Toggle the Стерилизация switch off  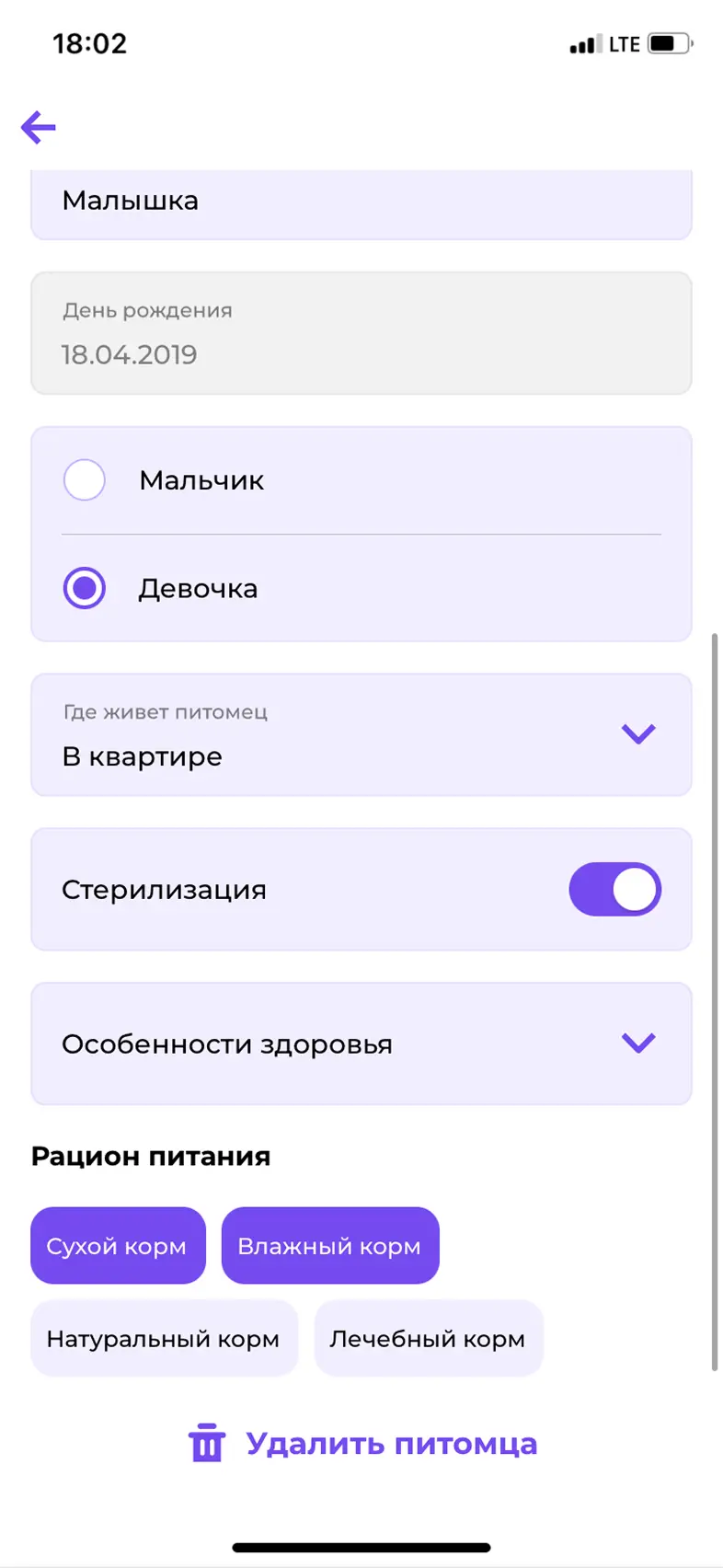click(615, 889)
